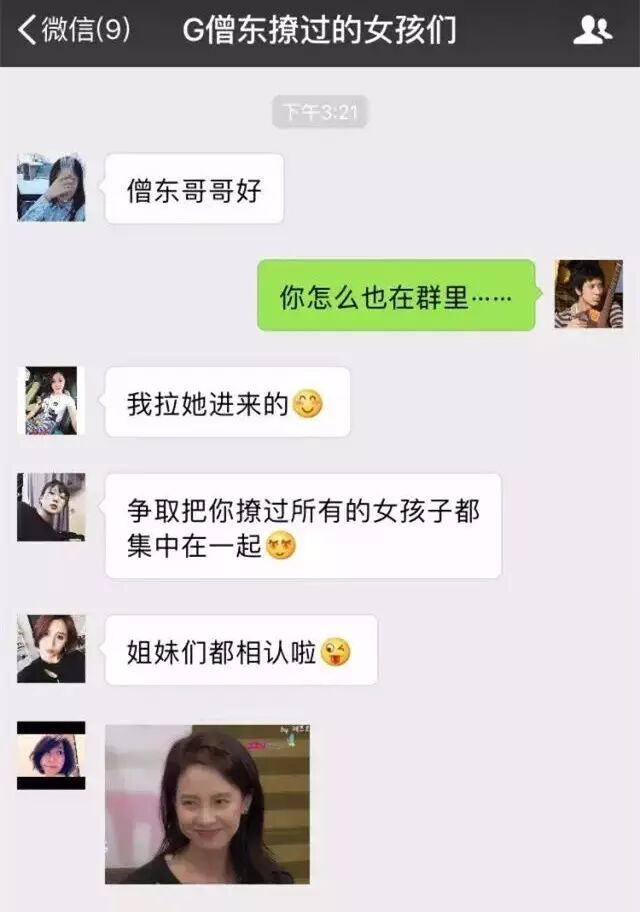Tap avatar of sender of 我拉她进来的
This screenshot has width=640, height=912.
click(x=51, y=400)
